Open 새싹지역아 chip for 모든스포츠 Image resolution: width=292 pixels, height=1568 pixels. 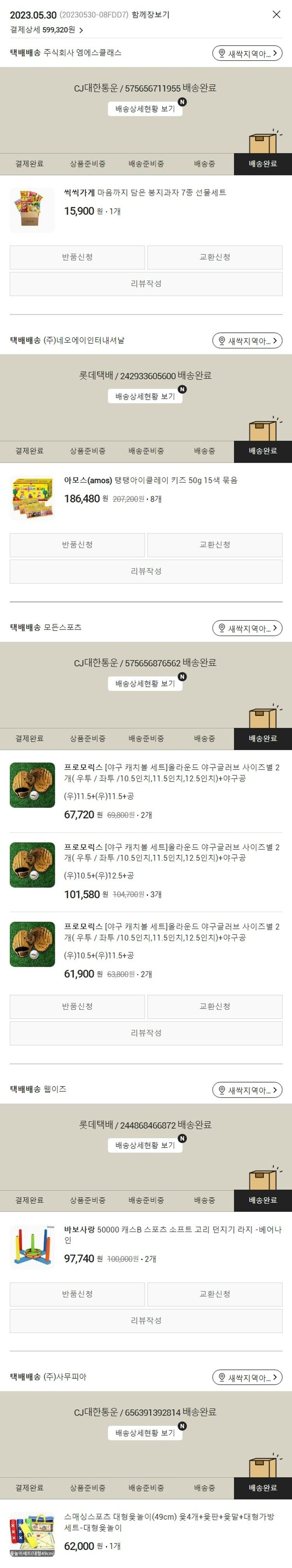tap(247, 628)
